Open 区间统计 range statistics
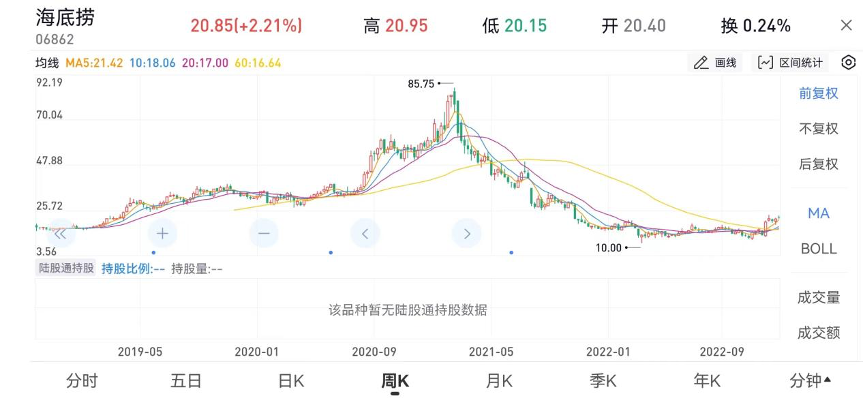Screen dimensions: 864x400 pyautogui.click(x=791, y=62)
